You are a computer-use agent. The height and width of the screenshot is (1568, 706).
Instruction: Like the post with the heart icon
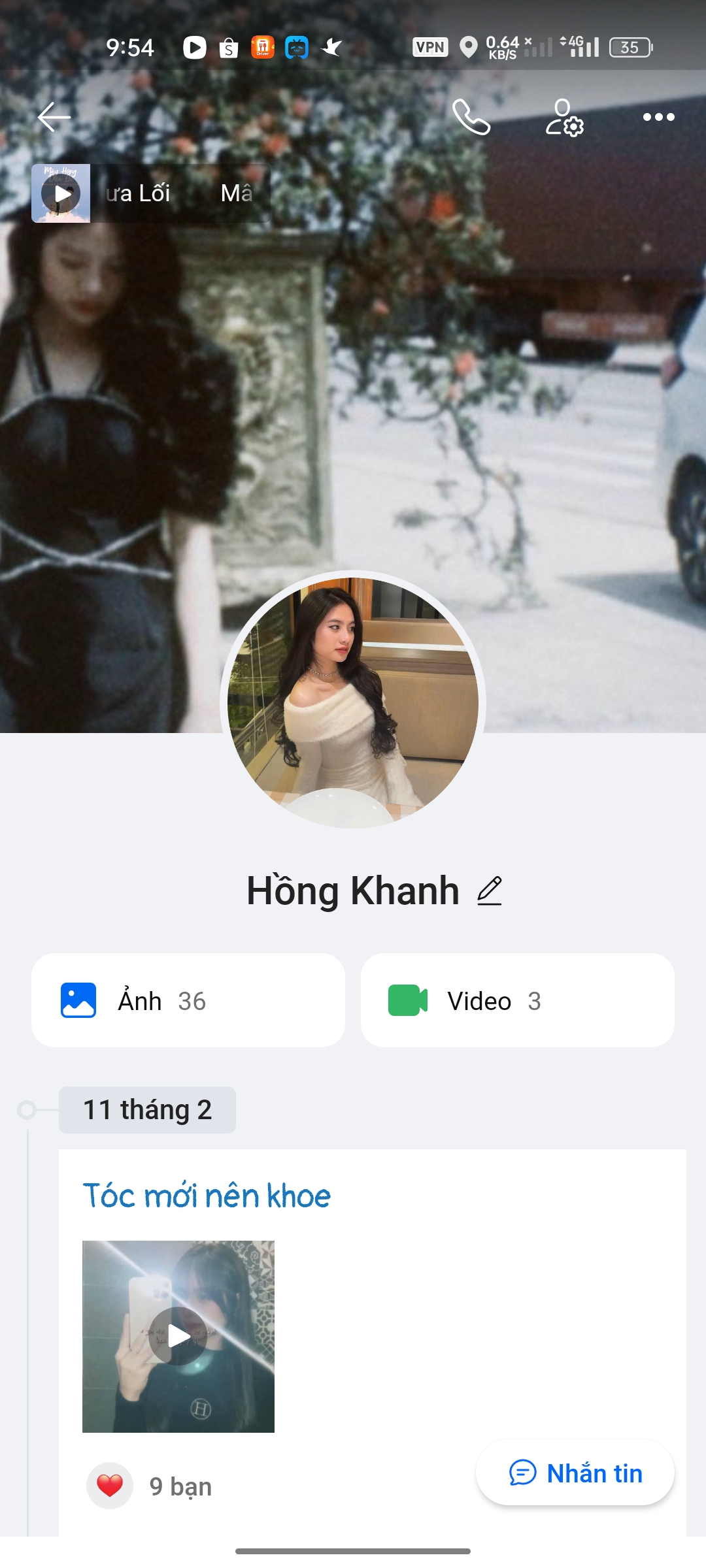[x=110, y=1486]
